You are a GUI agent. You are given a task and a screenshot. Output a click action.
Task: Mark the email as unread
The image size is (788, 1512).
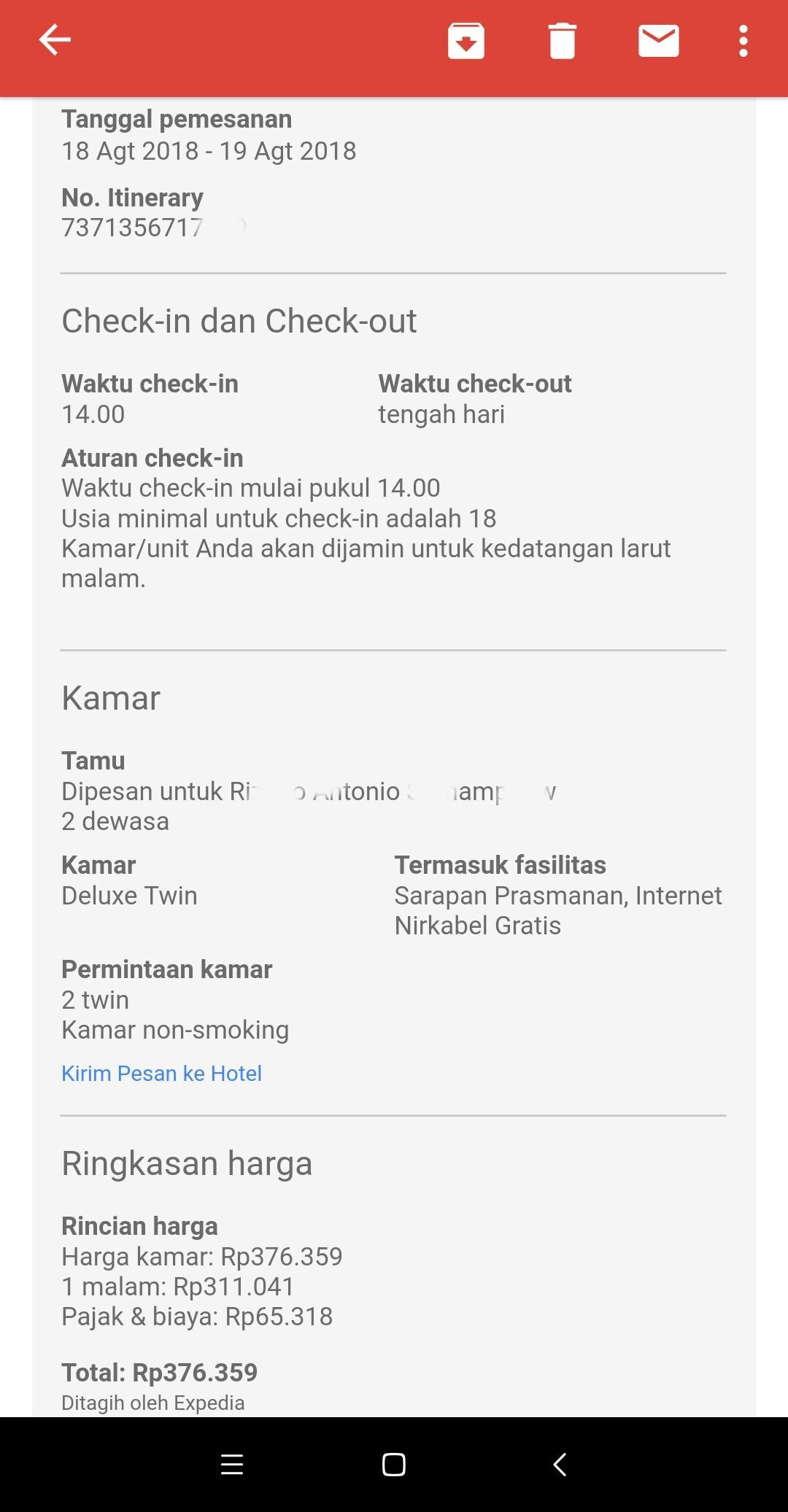pos(659,41)
